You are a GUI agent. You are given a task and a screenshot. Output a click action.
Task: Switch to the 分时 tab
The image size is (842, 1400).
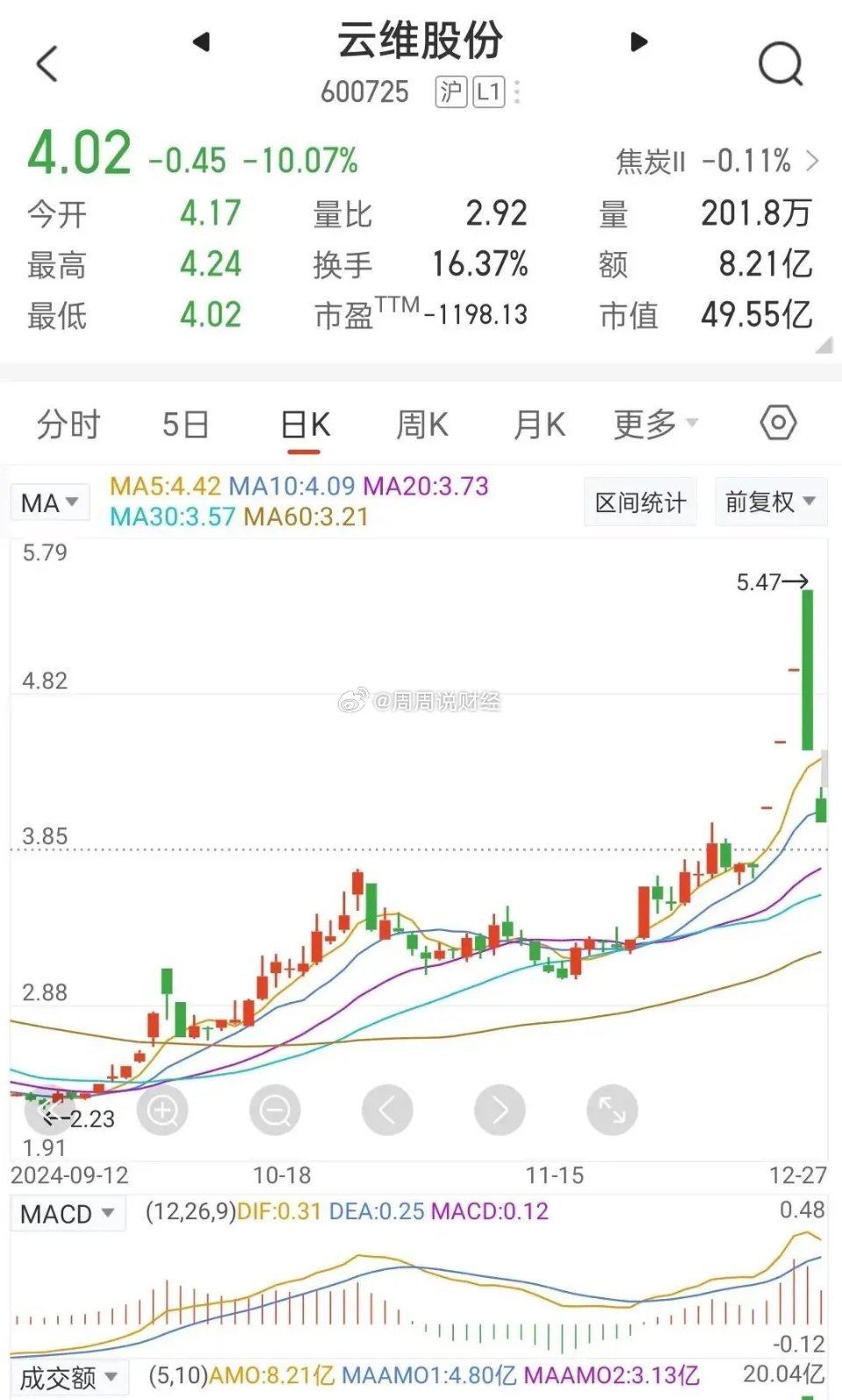(x=68, y=425)
